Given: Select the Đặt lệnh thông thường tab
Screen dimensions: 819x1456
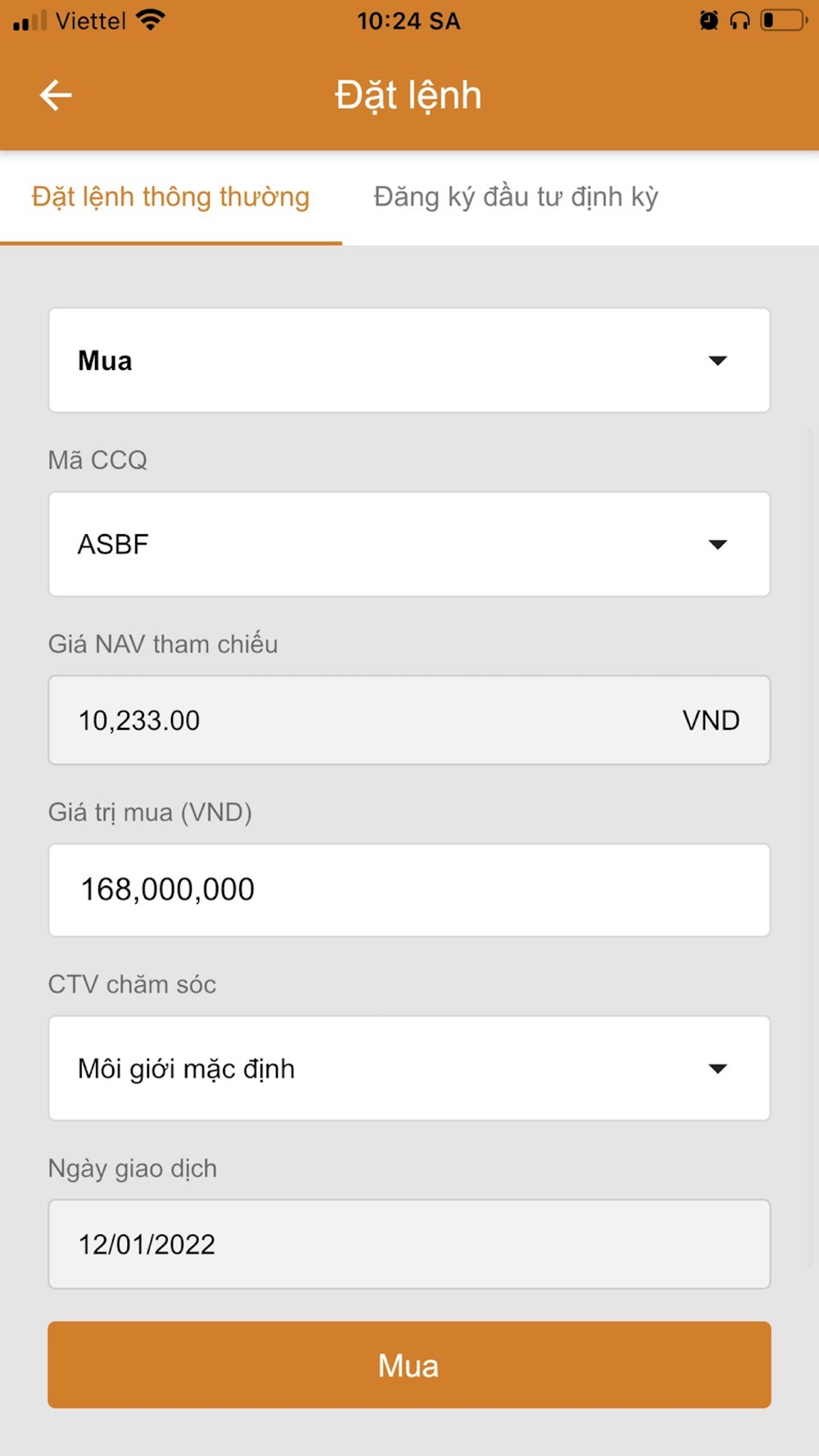Looking at the screenshot, I should point(170,197).
